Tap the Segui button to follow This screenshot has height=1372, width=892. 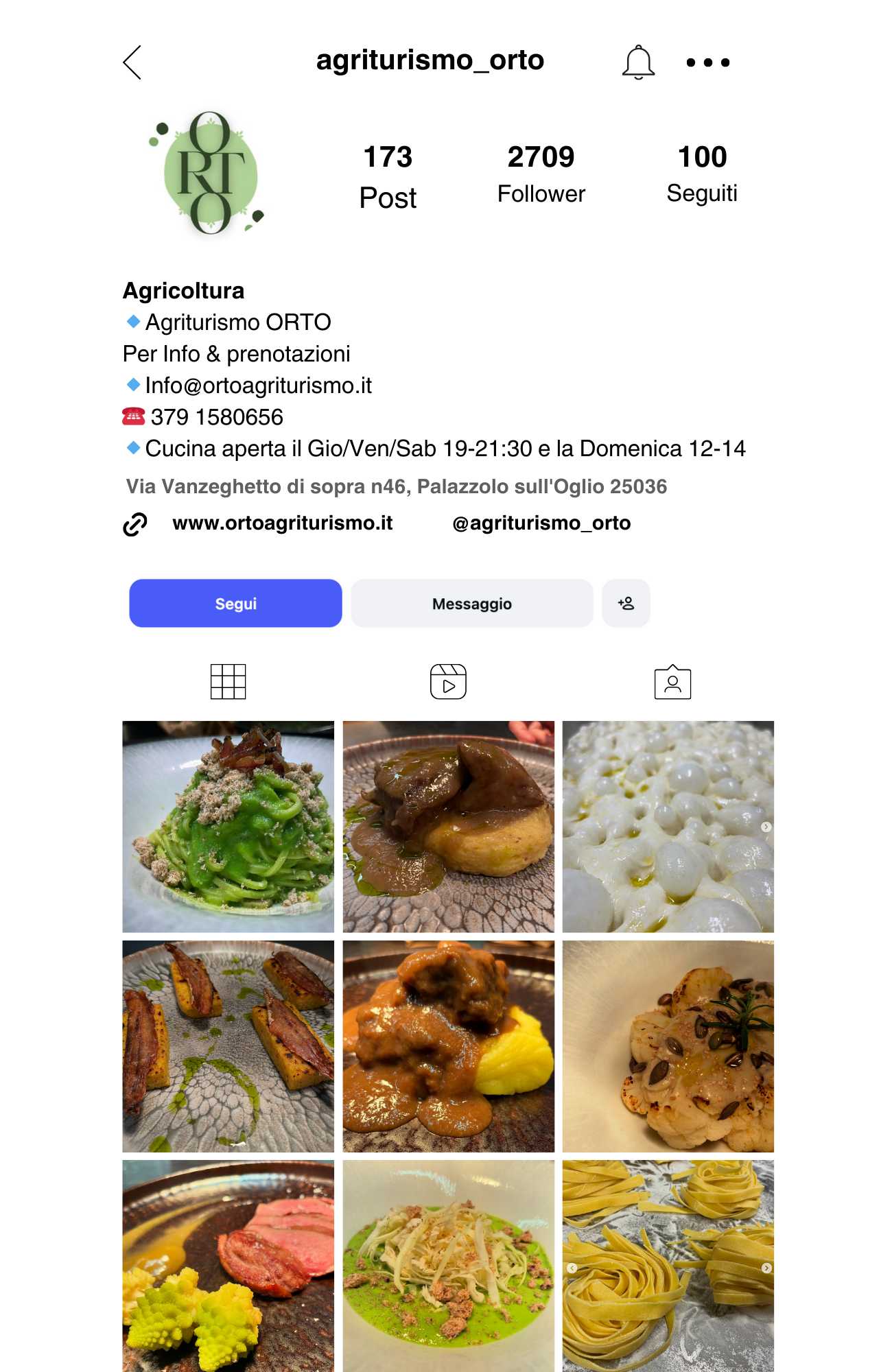[x=235, y=604]
